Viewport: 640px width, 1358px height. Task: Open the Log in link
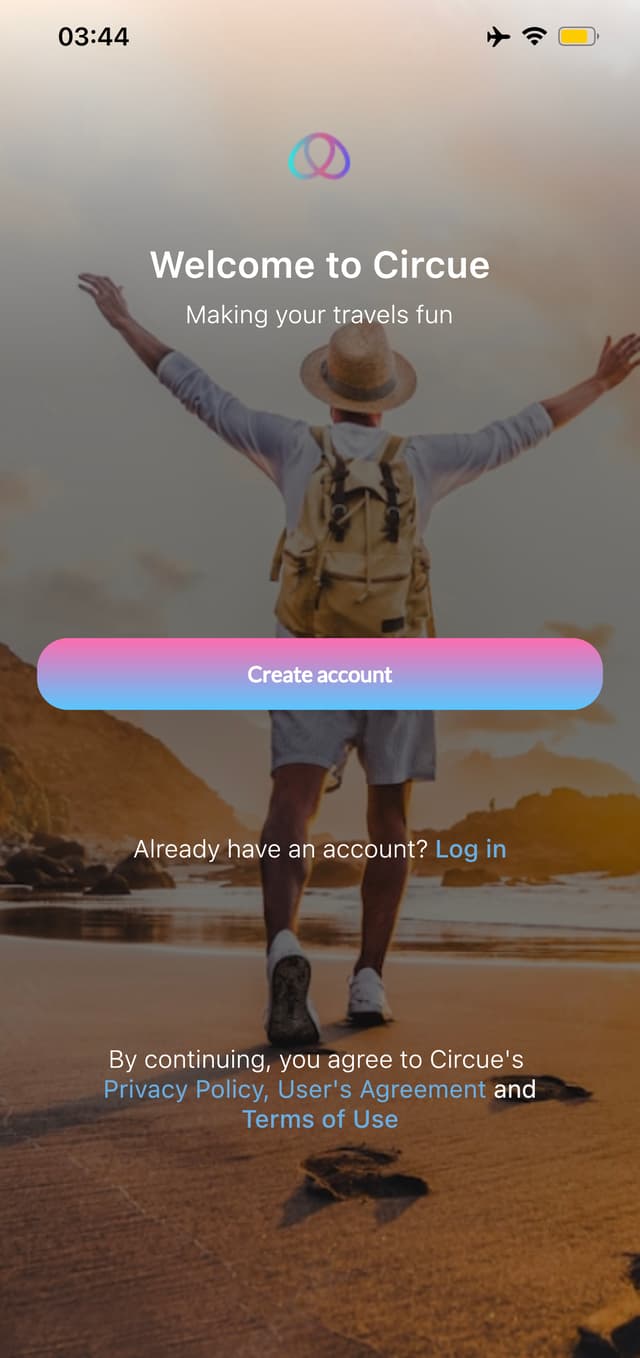470,849
